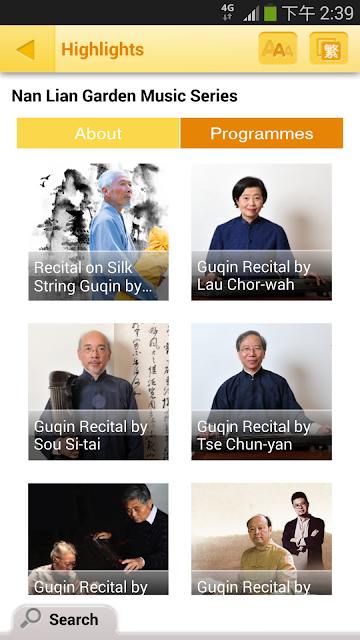Select the Programmes tab
Image resolution: width=360 pixels, height=640 pixels.
coord(262,133)
